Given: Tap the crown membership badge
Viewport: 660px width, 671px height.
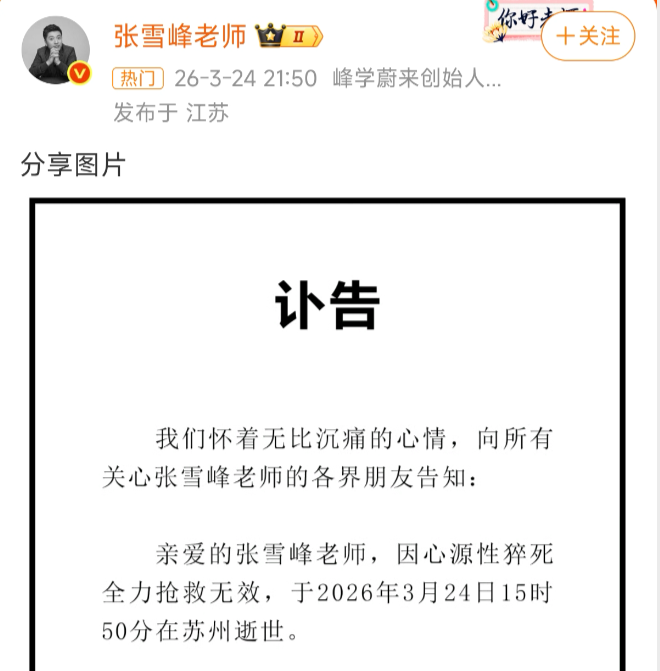Looking at the screenshot, I should 289,37.
